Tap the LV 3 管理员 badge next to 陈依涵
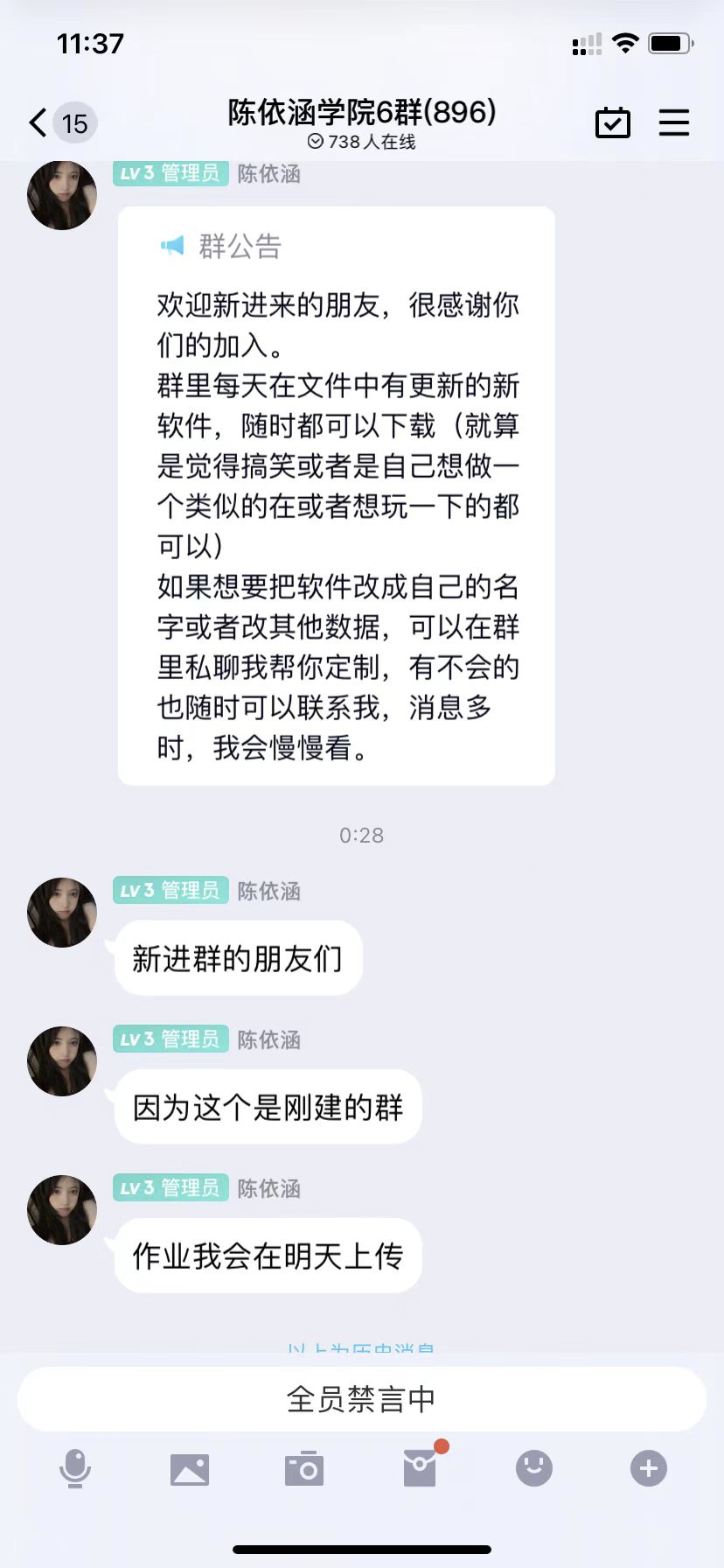724x1568 pixels. [x=170, y=174]
